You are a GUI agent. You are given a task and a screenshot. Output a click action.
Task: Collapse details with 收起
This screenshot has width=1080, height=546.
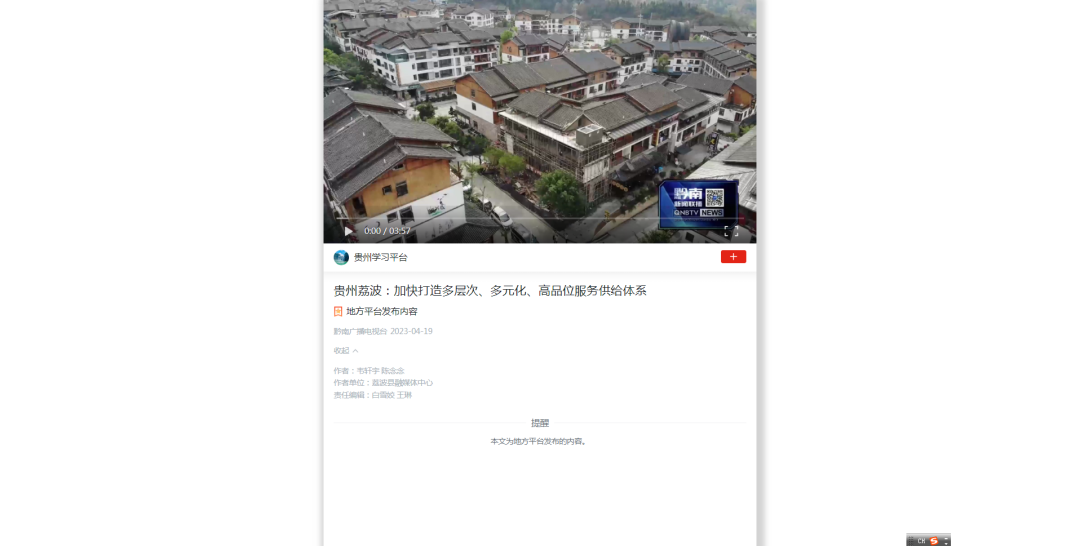[x=345, y=351]
